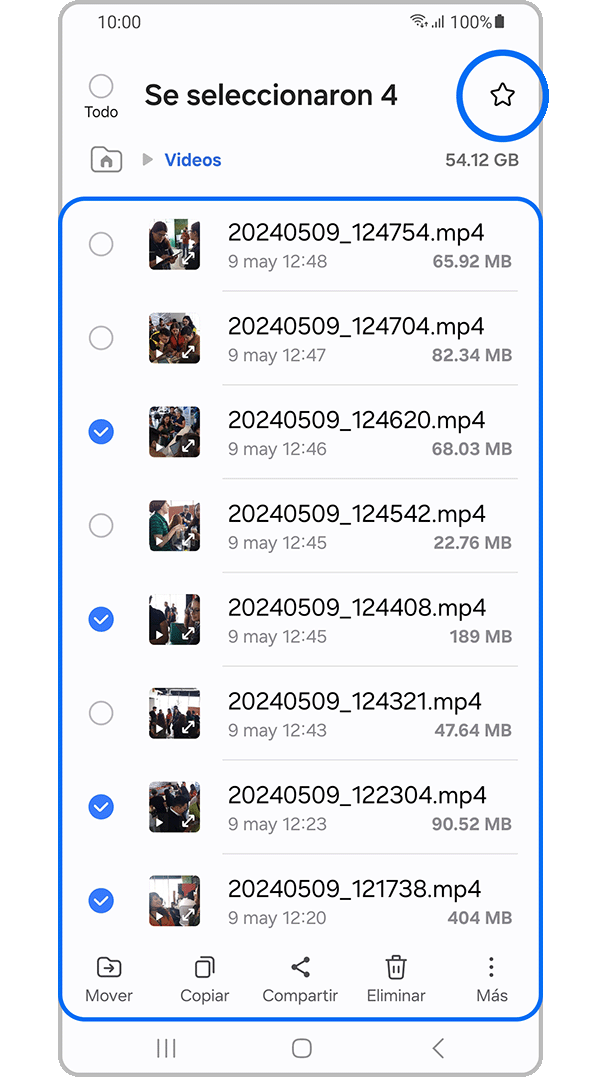Add selected files to favorites with star
The height and width of the screenshot is (1077, 600).
click(x=502, y=96)
